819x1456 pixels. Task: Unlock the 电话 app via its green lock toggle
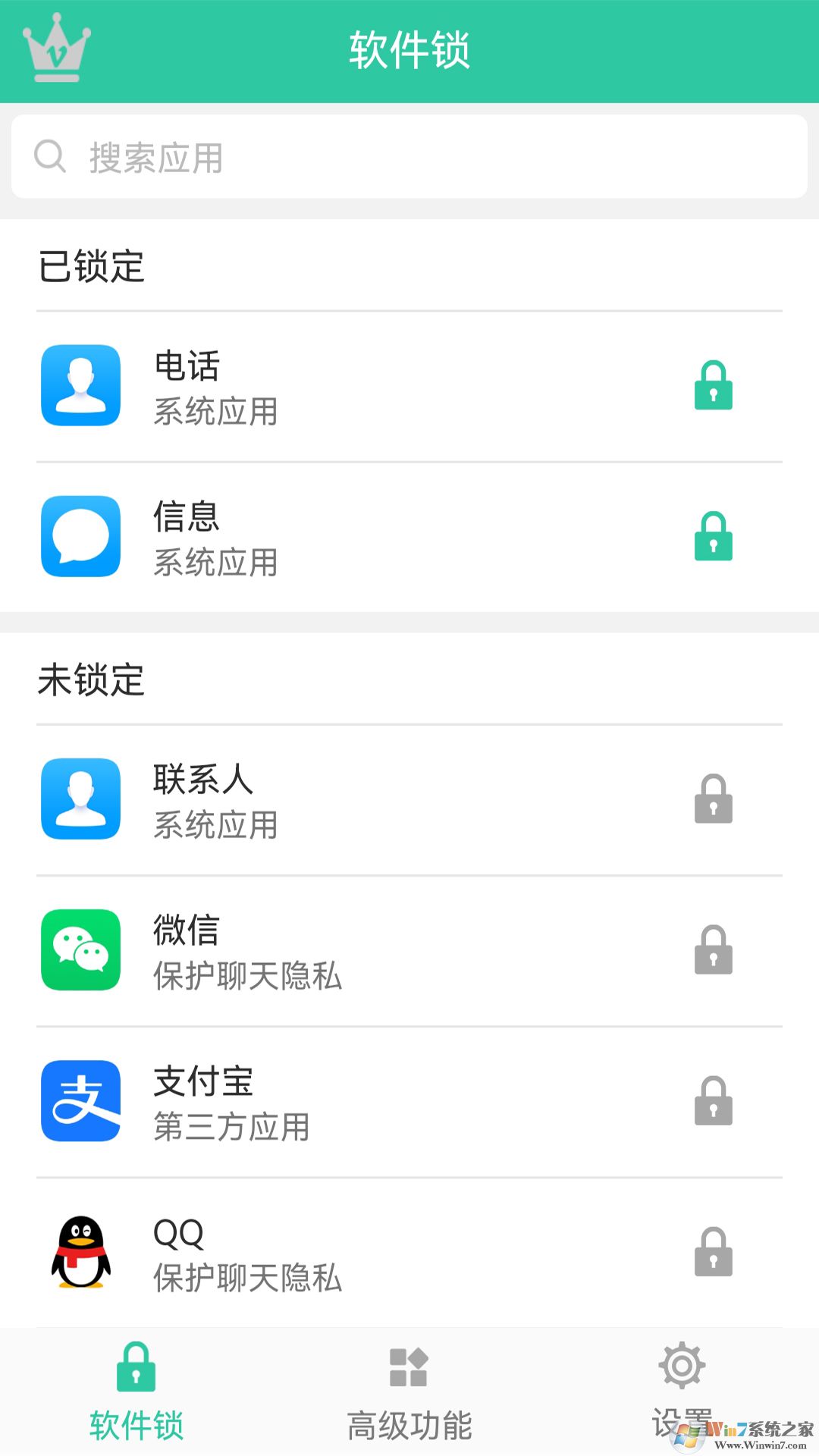(714, 388)
